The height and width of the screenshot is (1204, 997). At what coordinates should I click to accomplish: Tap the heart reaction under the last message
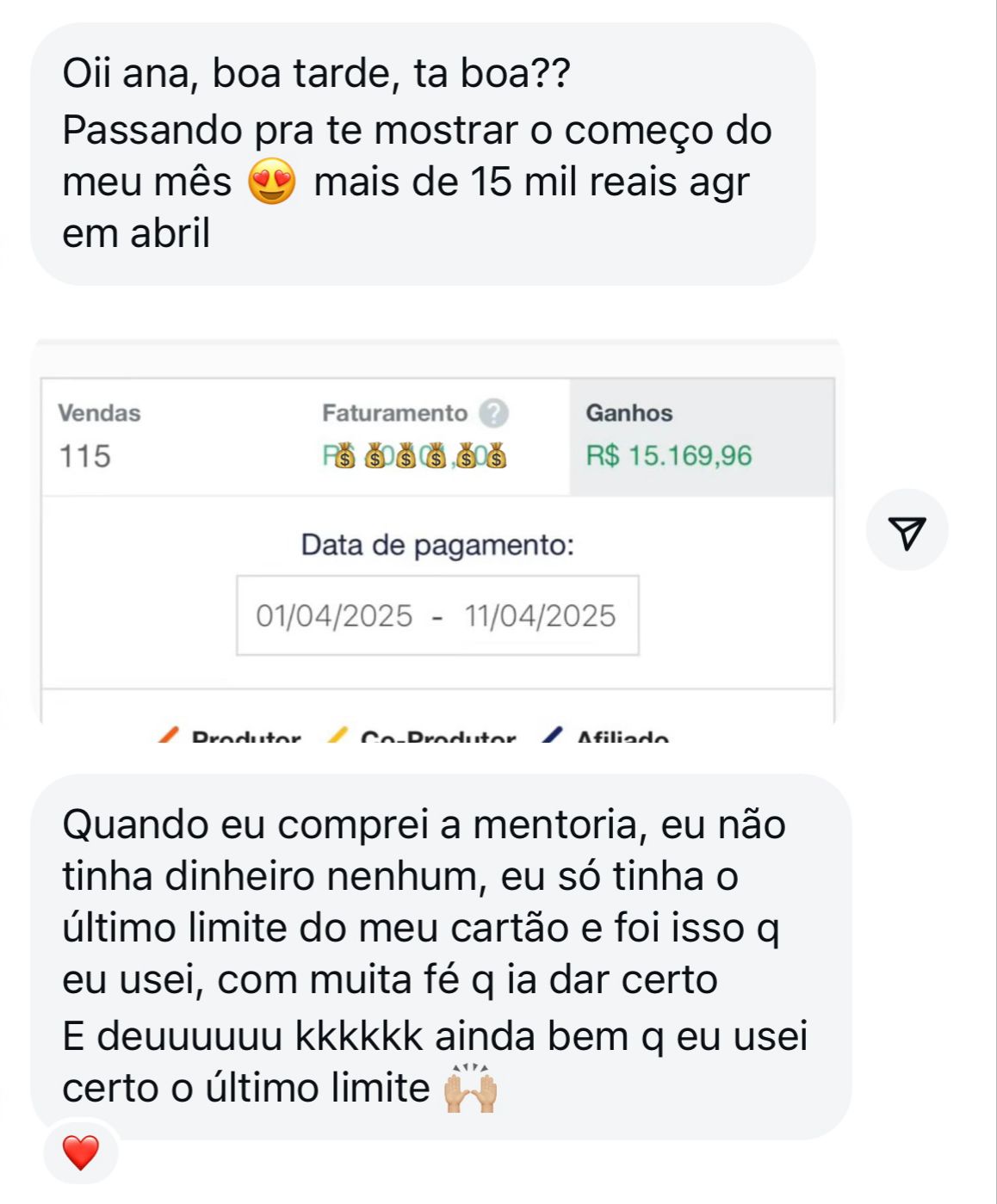click(x=81, y=1153)
